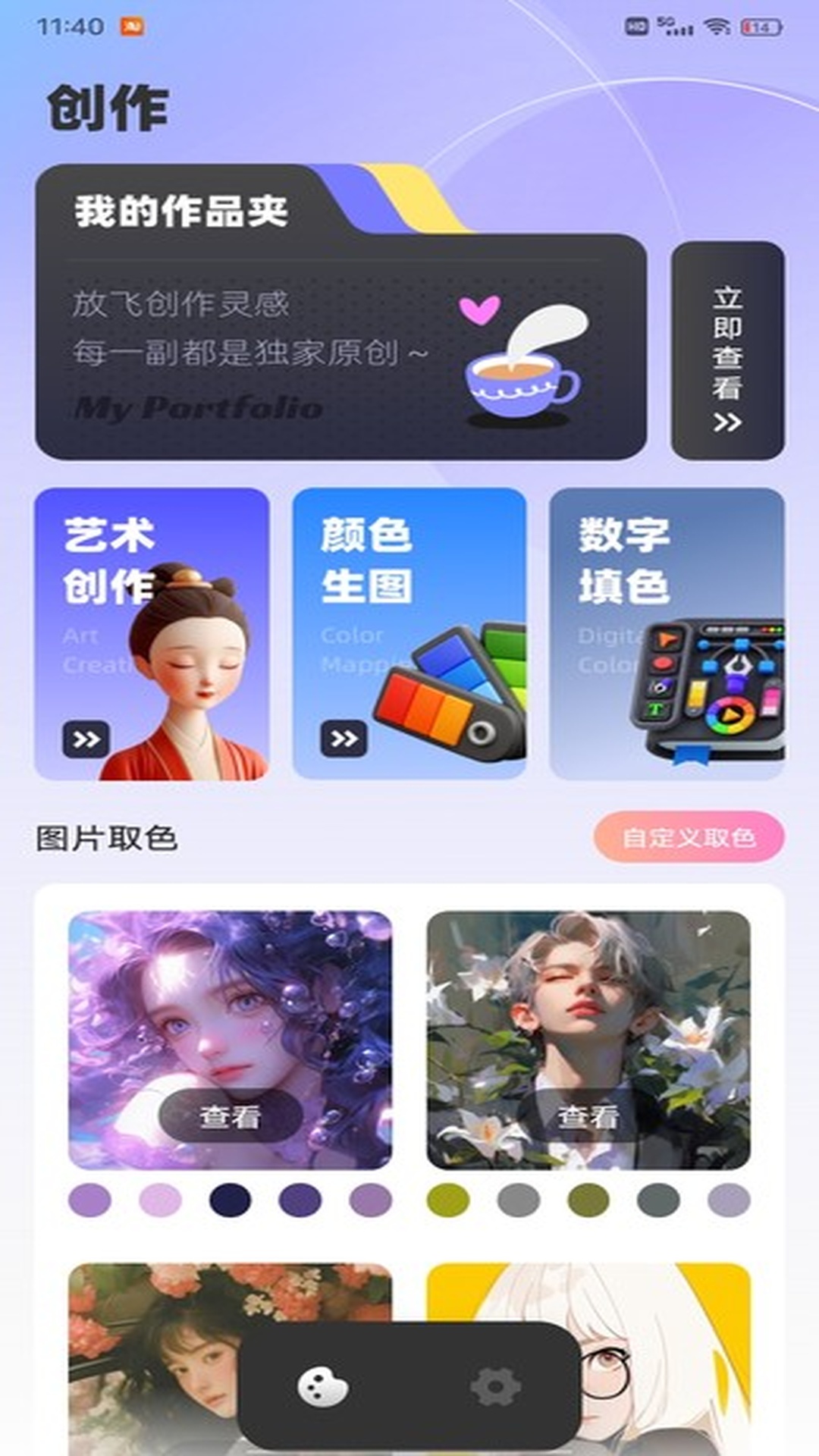View the purple-haired girl image
The width and height of the screenshot is (819, 1456).
(x=231, y=1116)
